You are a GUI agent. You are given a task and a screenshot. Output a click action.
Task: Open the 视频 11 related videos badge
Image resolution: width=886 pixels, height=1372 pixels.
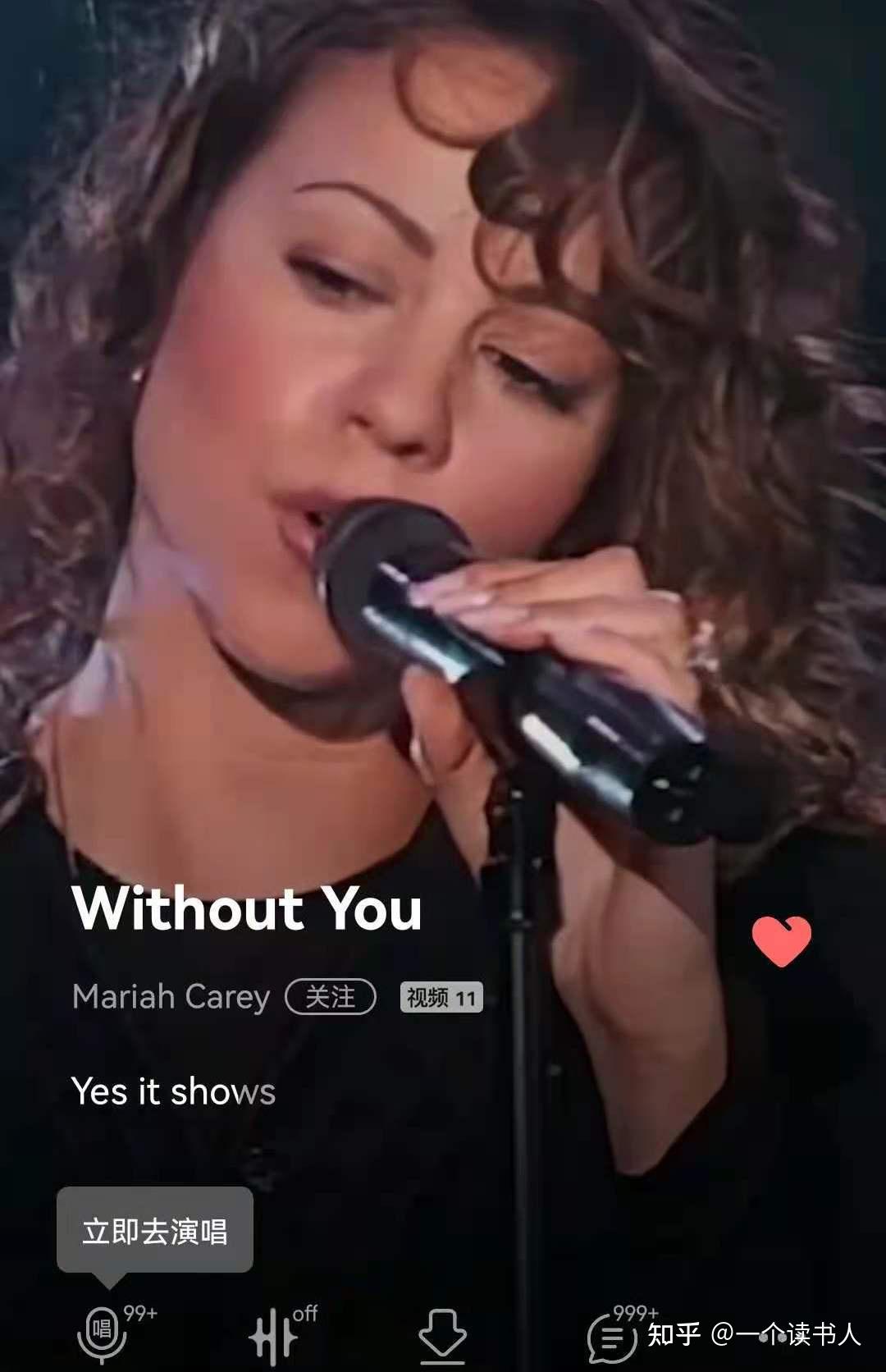(441, 998)
